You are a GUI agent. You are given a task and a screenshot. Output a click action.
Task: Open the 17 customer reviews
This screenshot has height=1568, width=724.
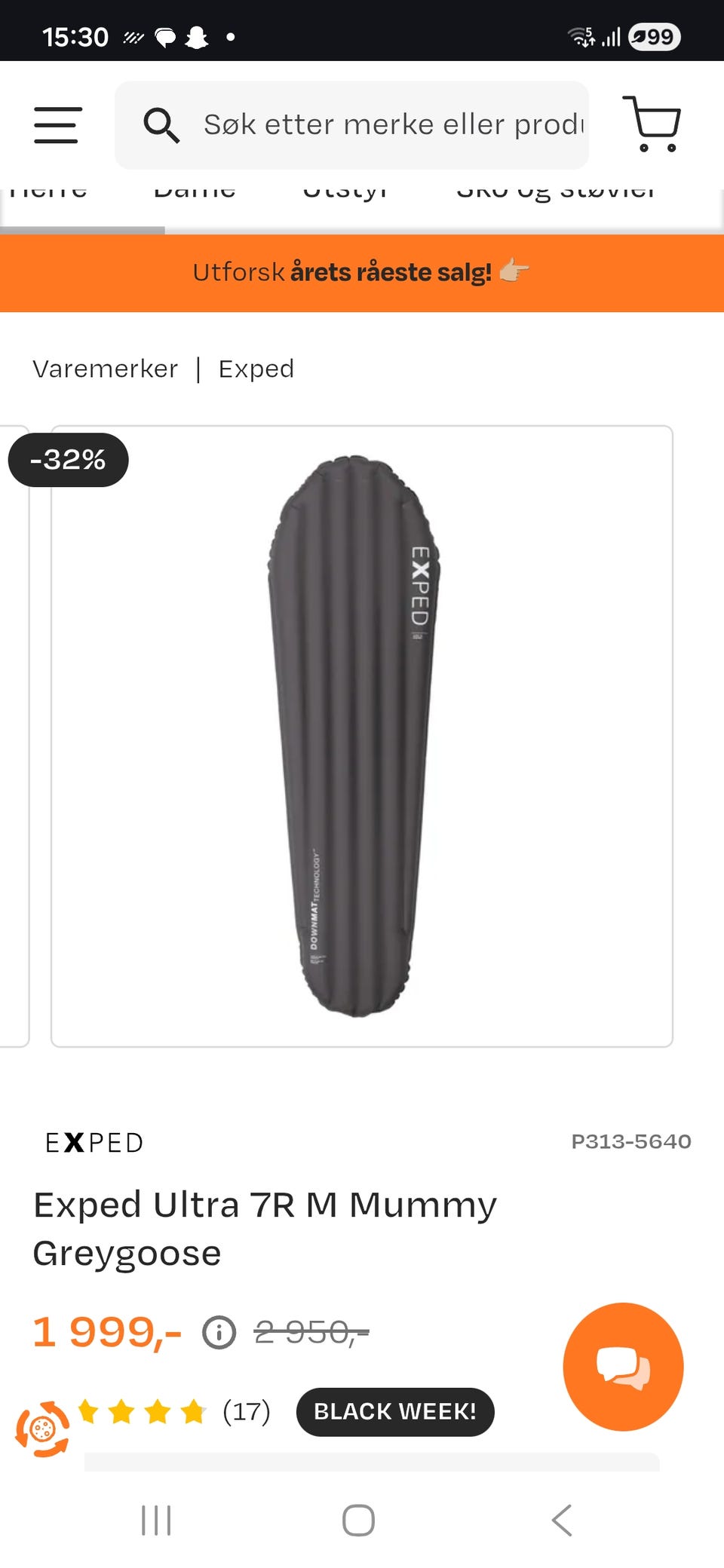(x=246, y=1410)
